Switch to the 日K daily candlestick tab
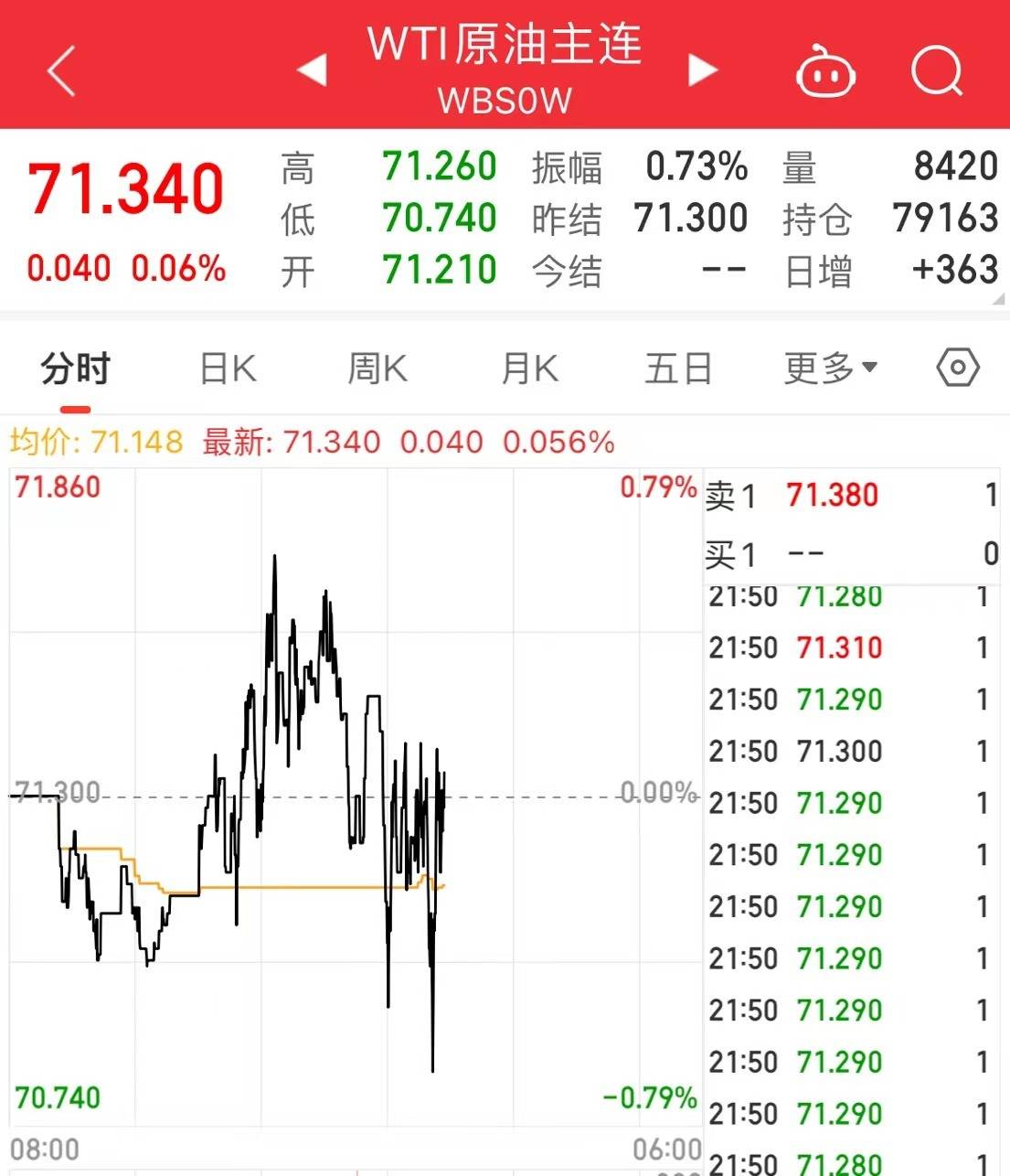 pos(227,368)
